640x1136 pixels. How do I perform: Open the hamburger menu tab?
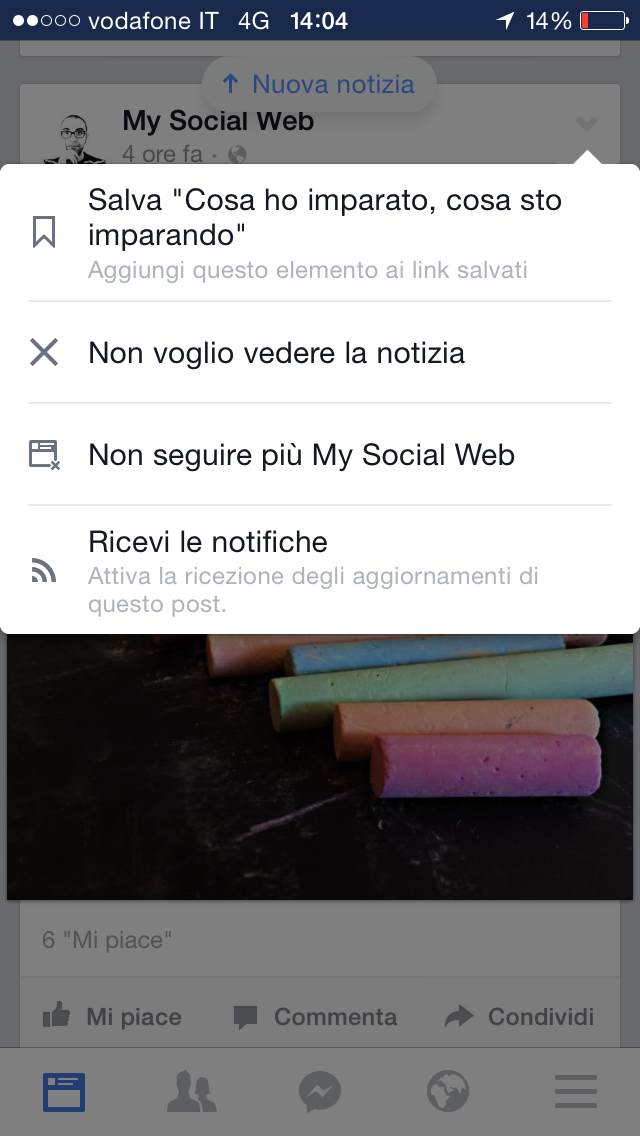pos(576,1092)
